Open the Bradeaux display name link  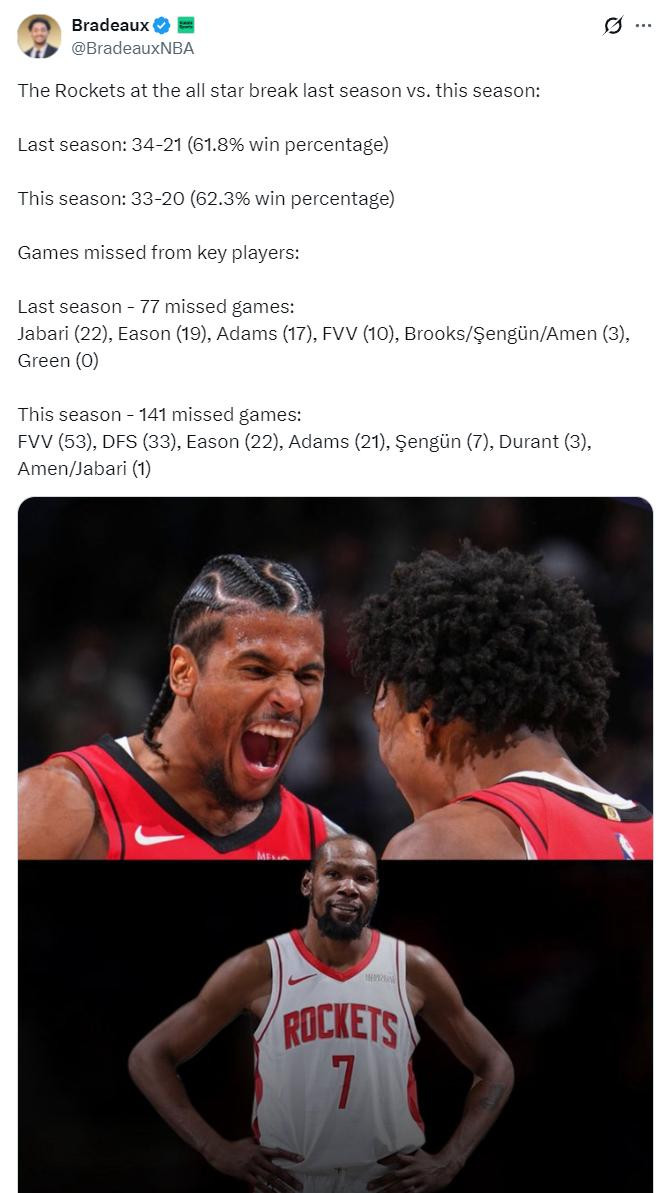[x=110, y=25]
